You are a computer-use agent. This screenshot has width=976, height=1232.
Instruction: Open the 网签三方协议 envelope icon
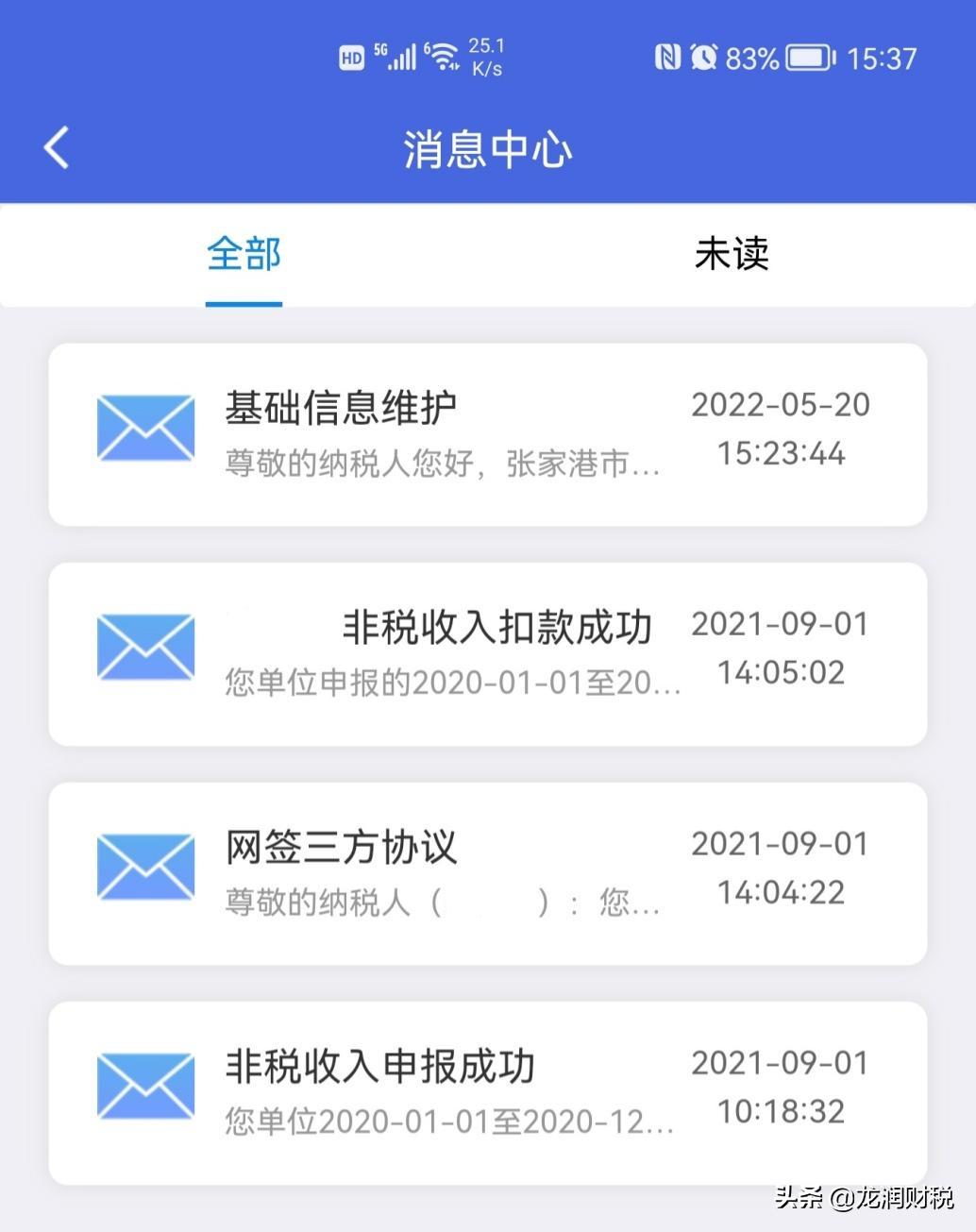145,868
